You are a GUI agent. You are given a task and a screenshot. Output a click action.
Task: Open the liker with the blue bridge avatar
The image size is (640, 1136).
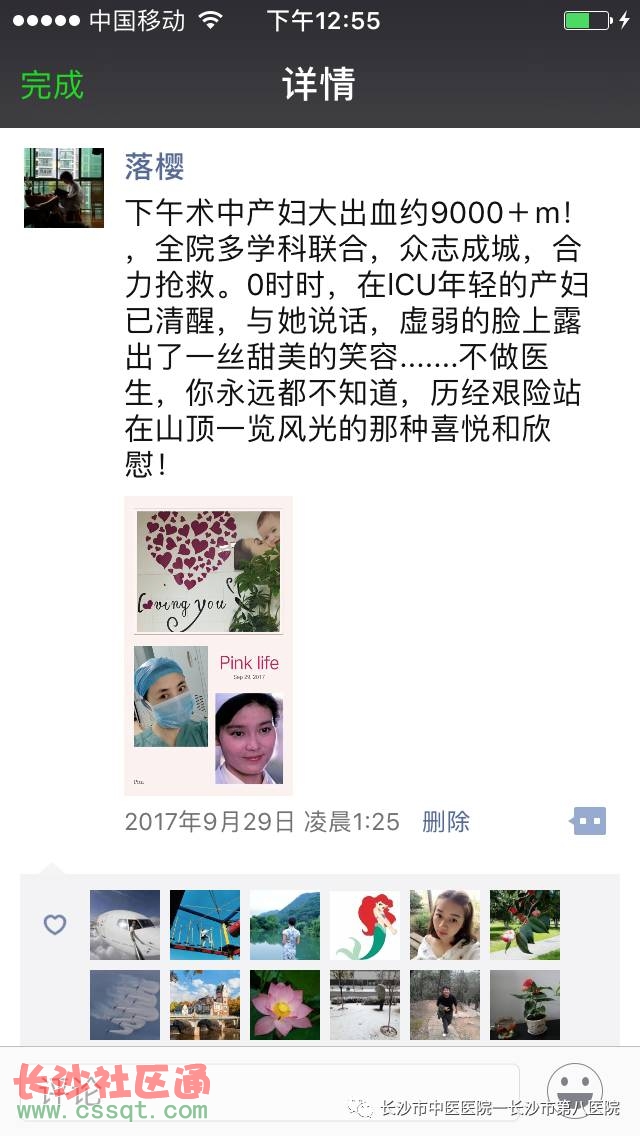click(x=205, y=925)
